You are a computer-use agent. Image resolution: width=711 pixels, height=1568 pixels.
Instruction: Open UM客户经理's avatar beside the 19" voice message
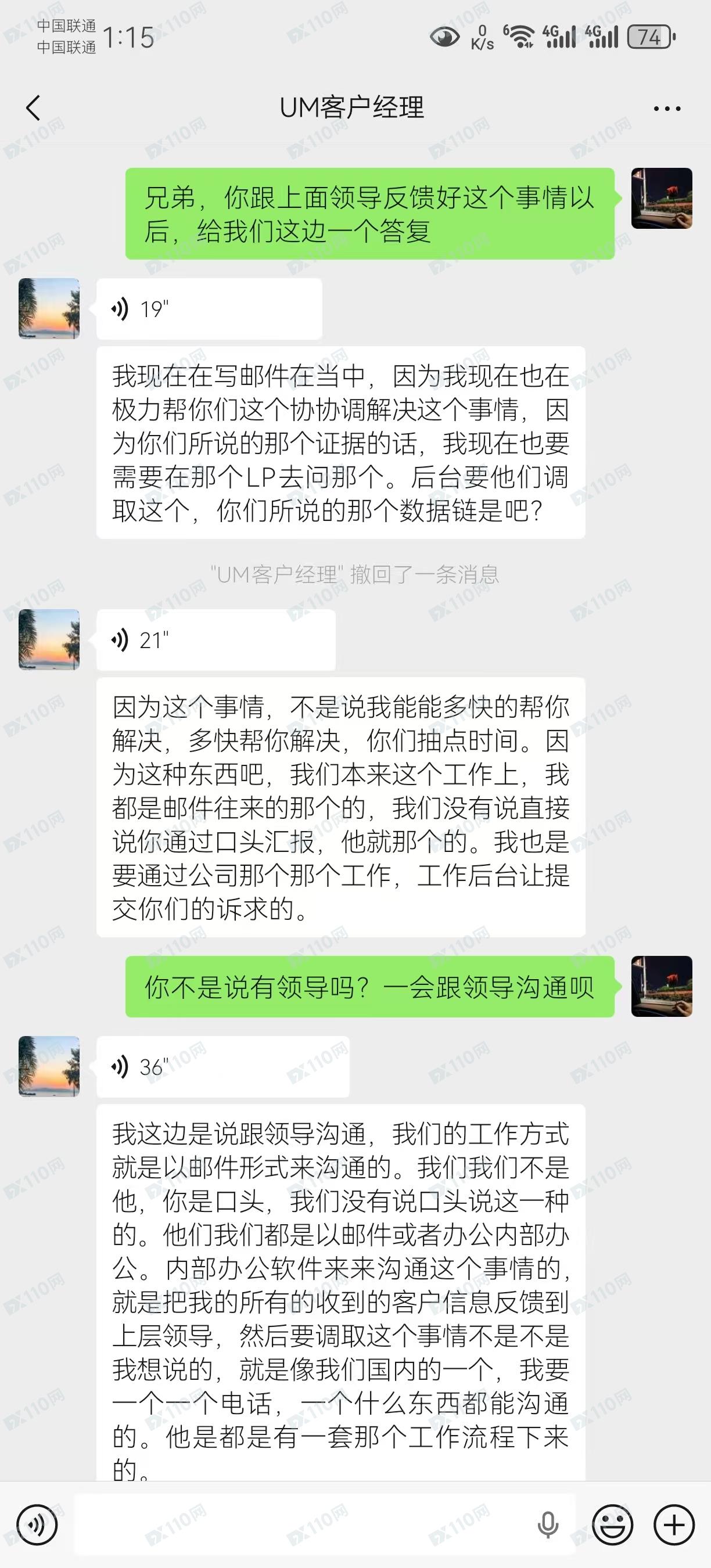click(49, 308)
